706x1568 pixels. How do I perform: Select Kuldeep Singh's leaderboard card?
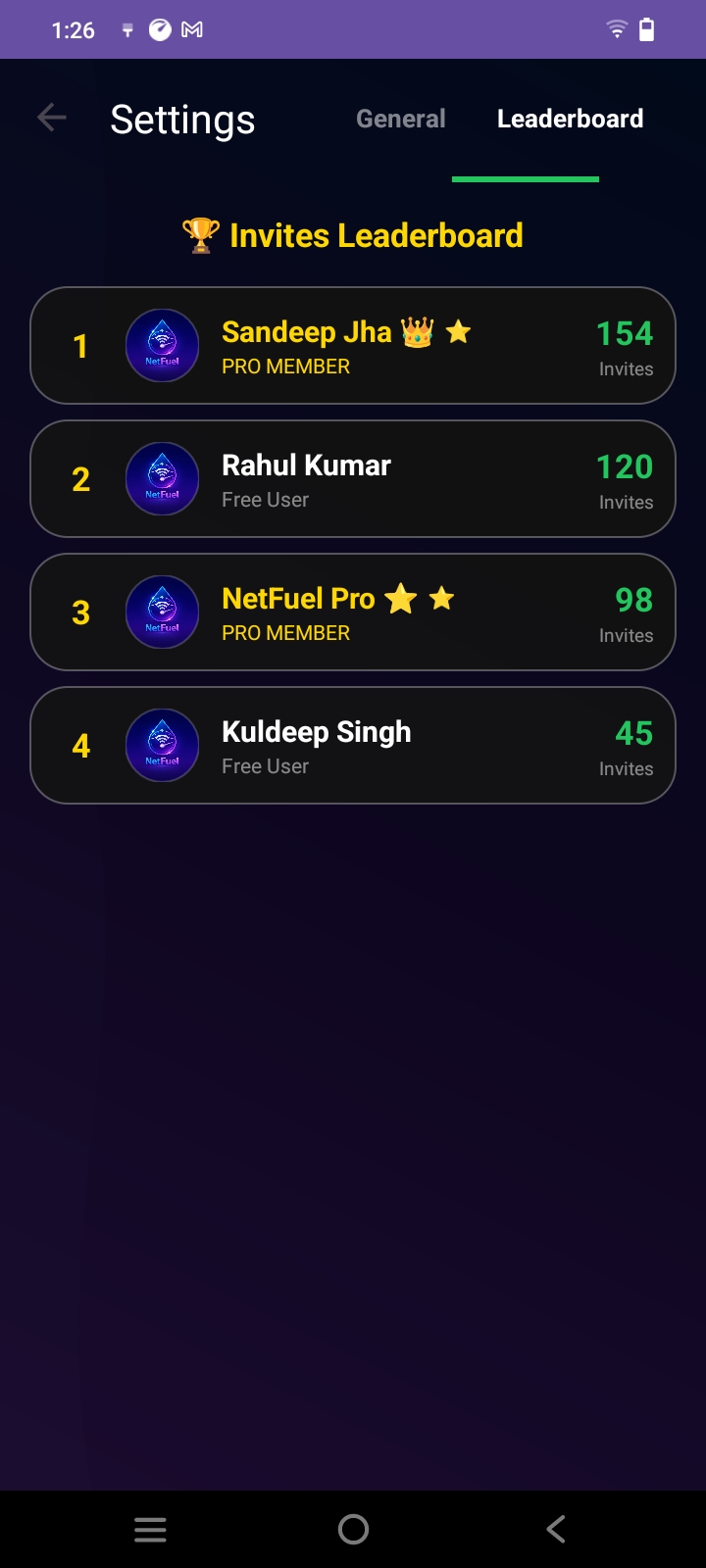point(353,745)
